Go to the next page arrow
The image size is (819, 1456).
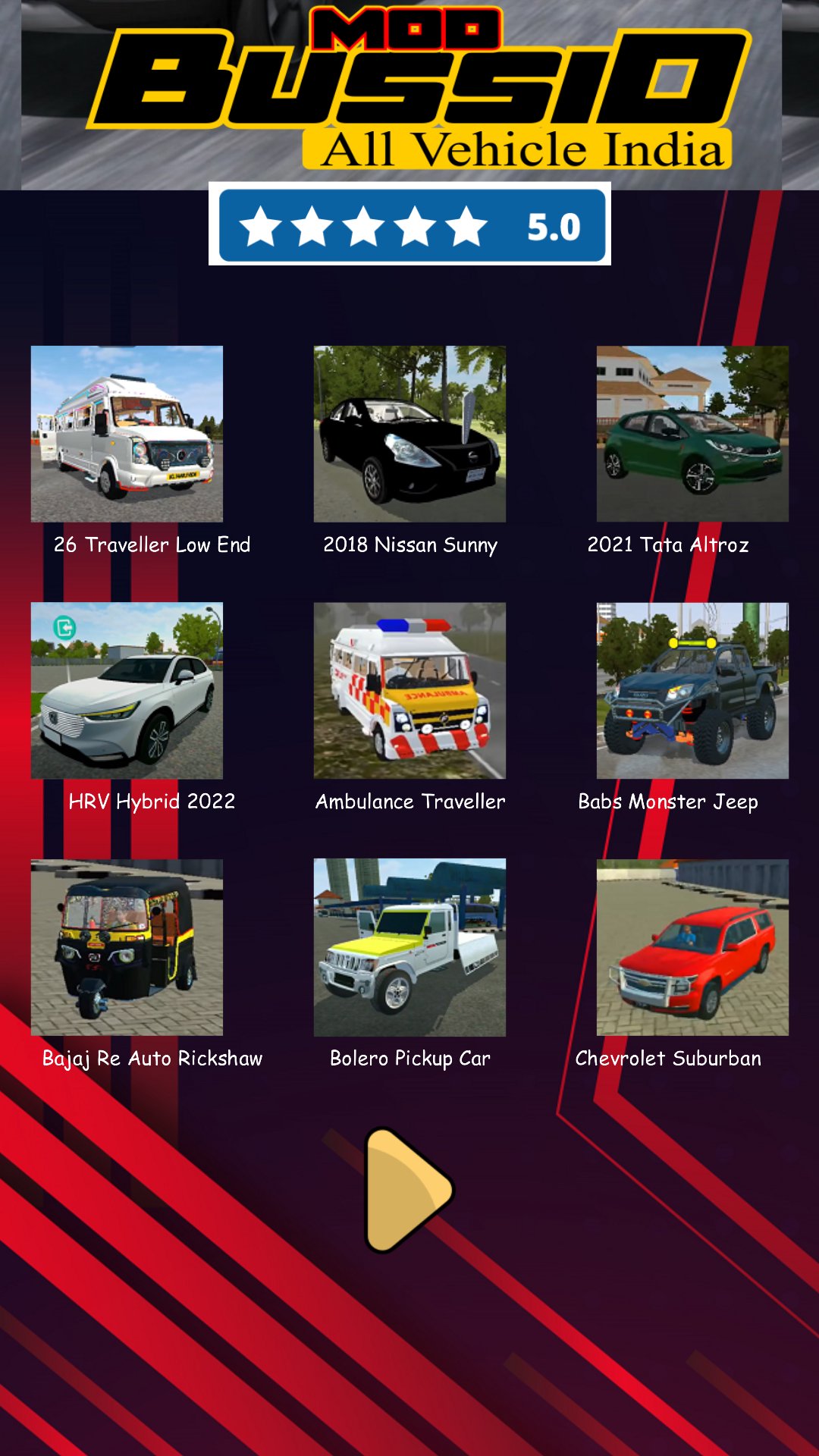point(408,1190)
